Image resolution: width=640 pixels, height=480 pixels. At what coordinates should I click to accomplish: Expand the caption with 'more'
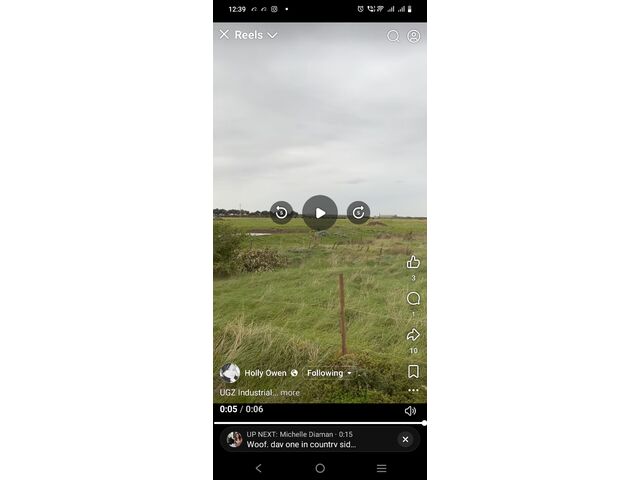(290, 393)
